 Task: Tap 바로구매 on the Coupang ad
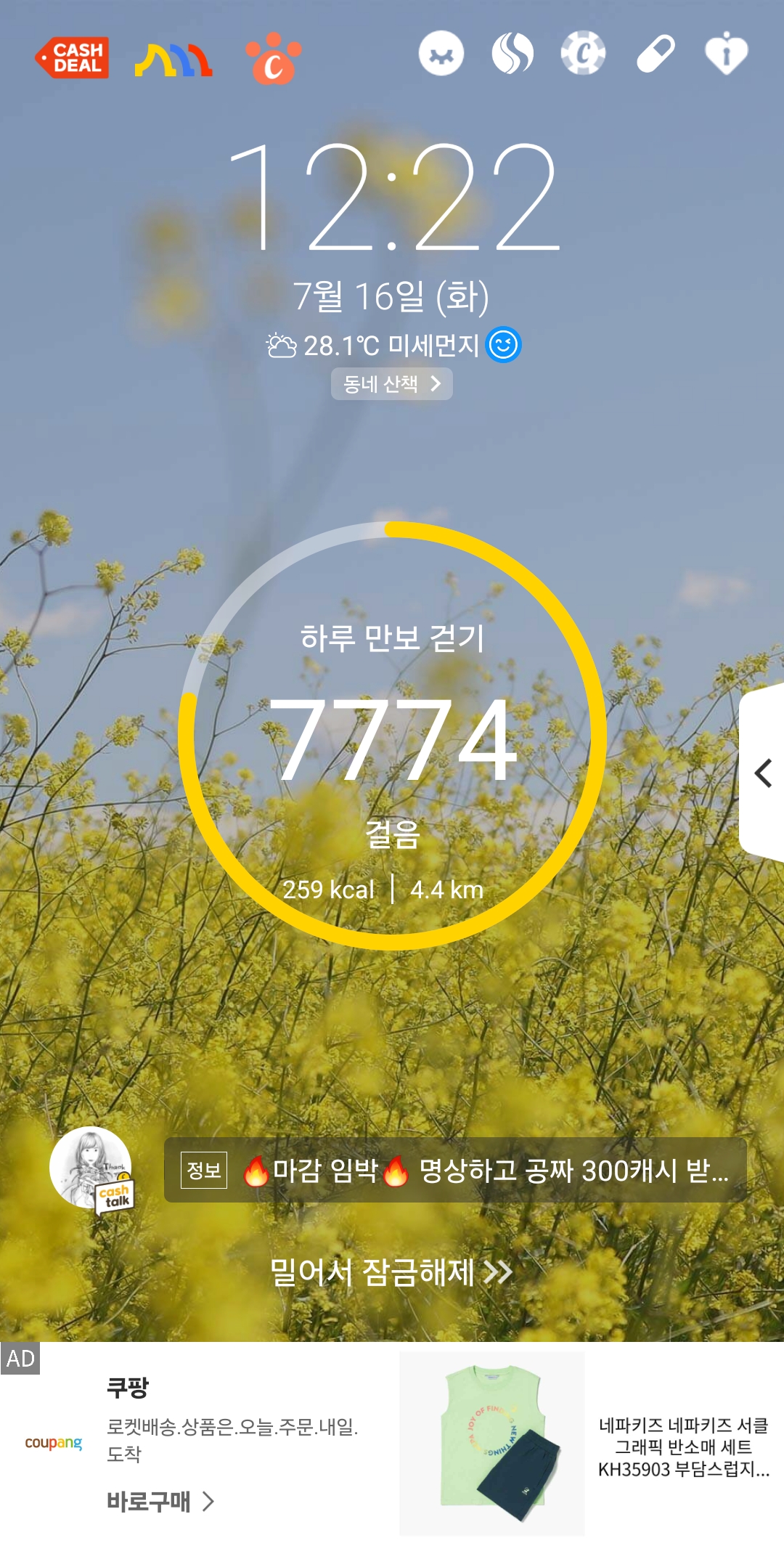160,1501
